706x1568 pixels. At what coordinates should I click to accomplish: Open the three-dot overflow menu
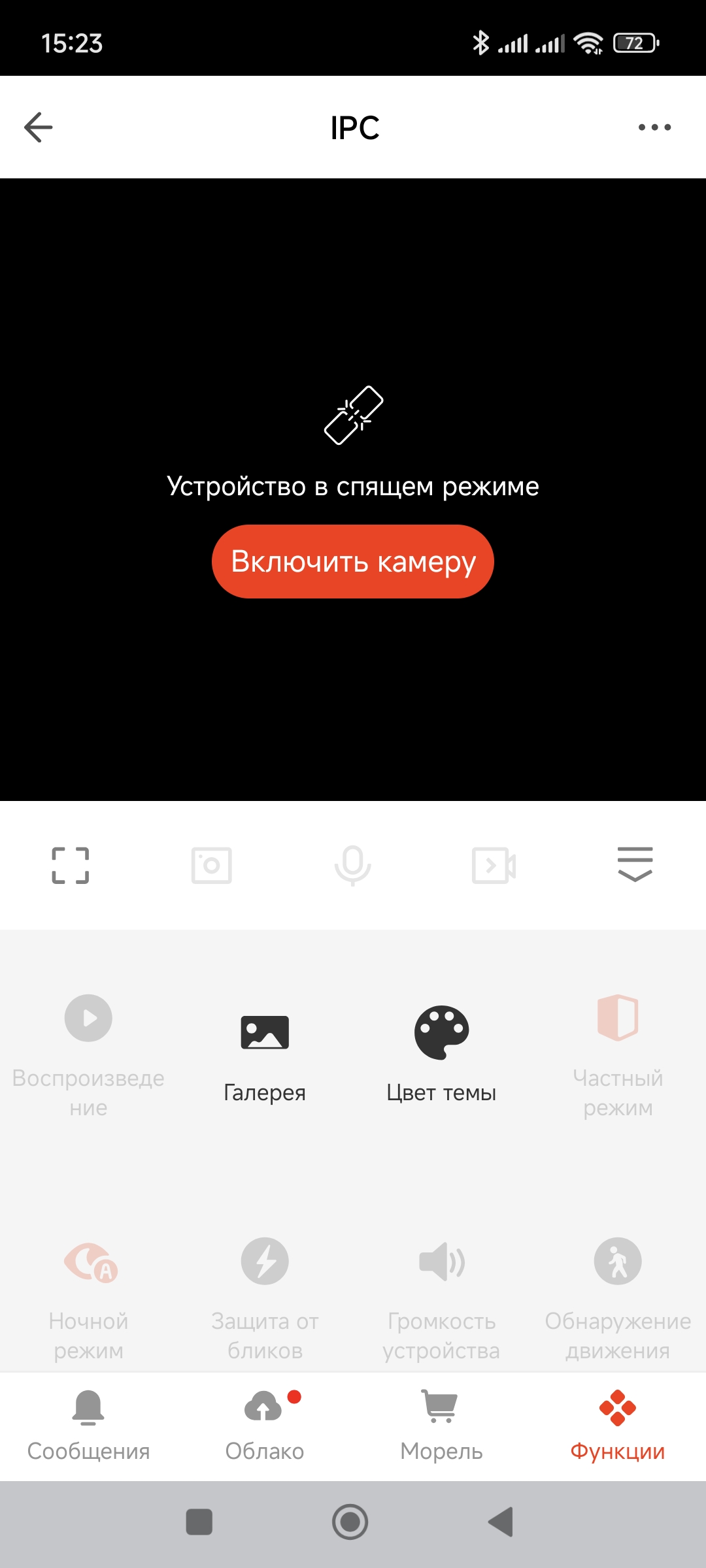click(x=654, y=127)
